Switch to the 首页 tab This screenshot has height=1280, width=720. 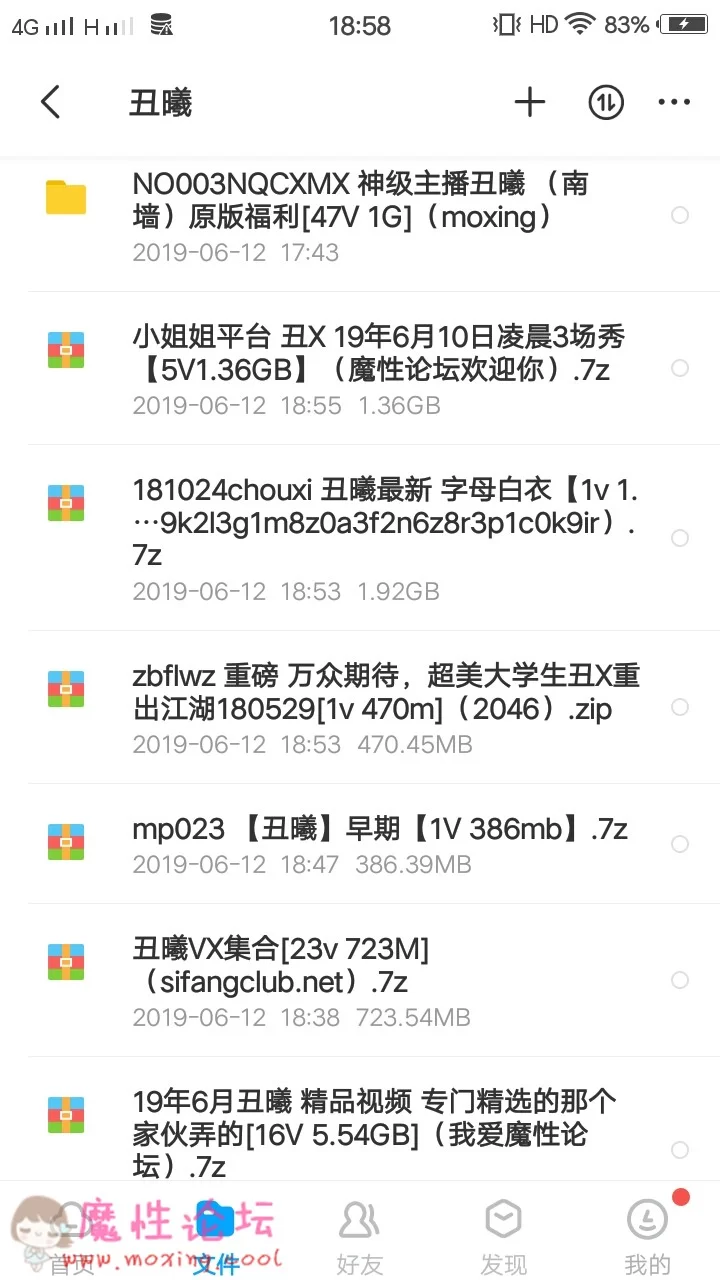(72, 1238)
